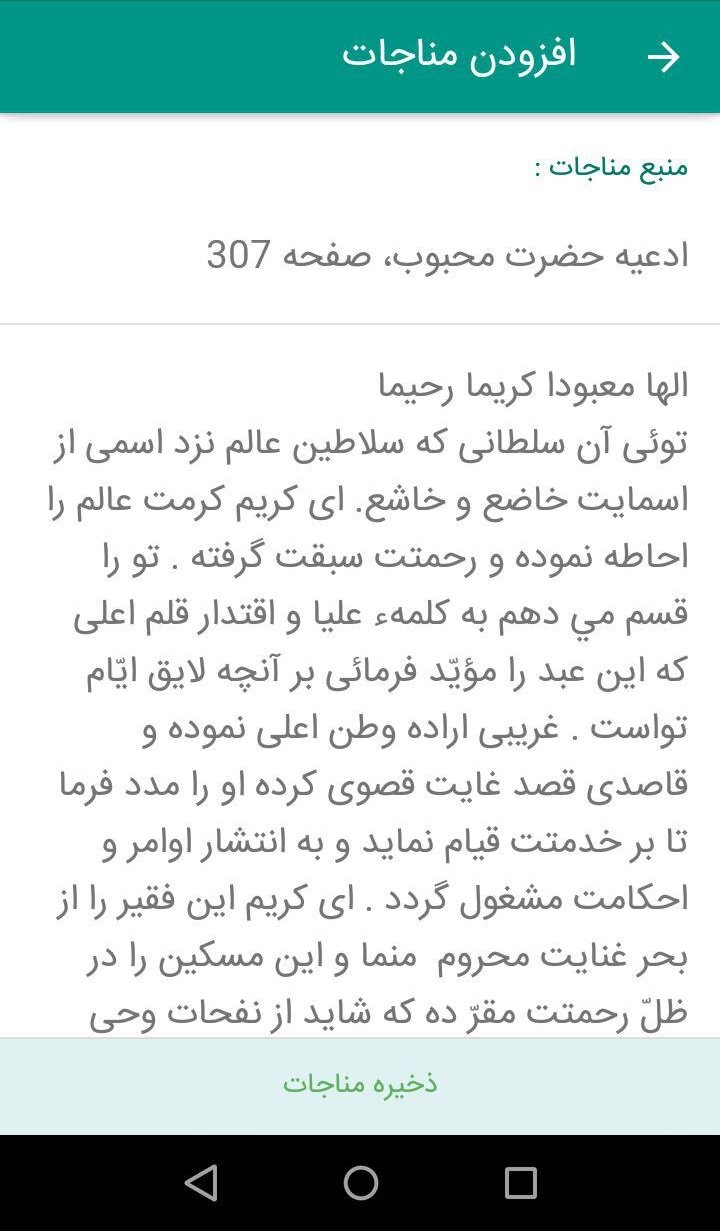Go back using the system back button
Viewport: 720px width, 1231px height.
201,1183
